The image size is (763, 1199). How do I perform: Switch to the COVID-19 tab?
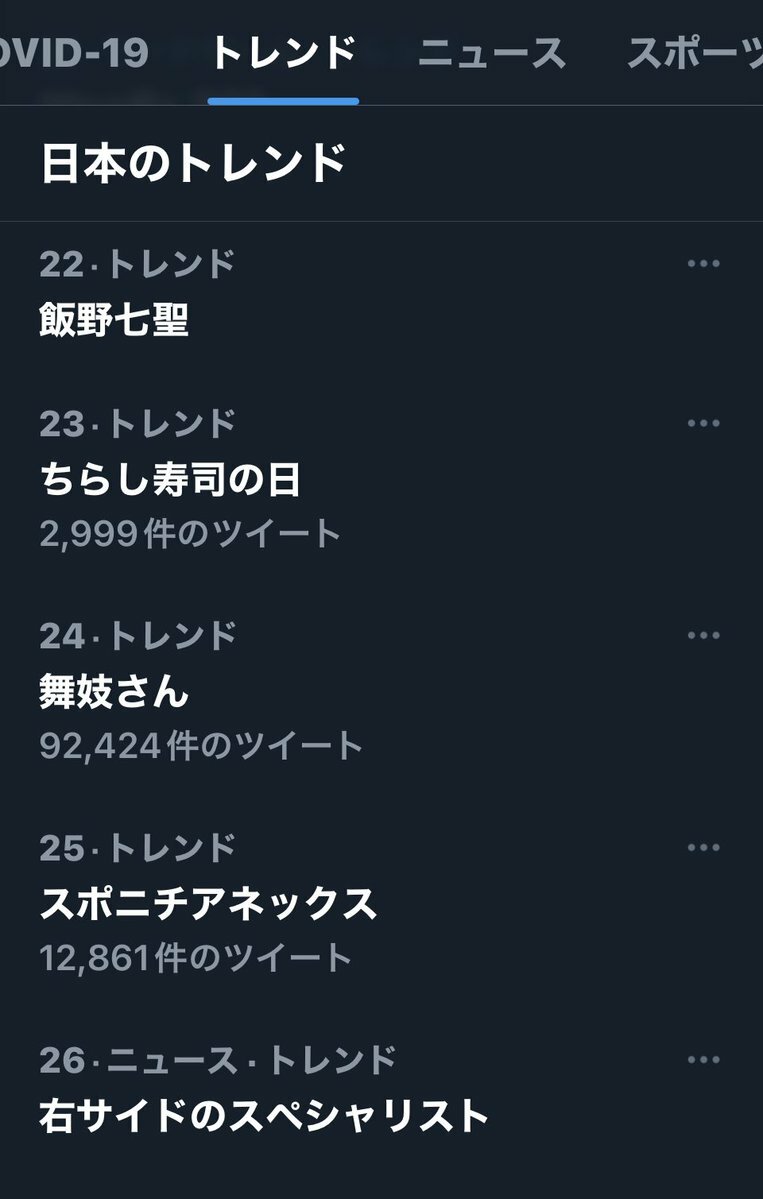pyautogui.click(x=72, y=53)
